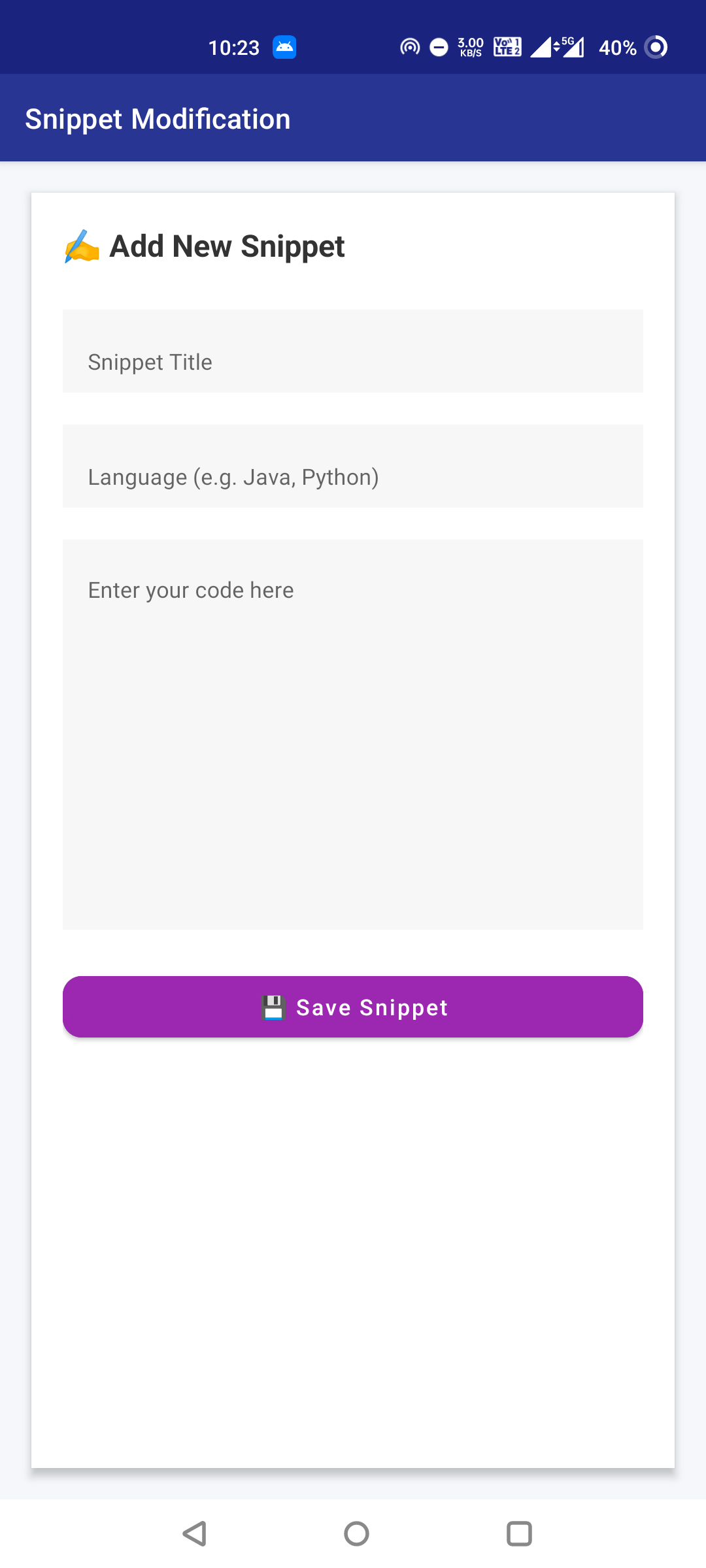Tap the Snippet Modification title bar
The height and width of the screenshot is (1568, 706).
click(158, 118)
